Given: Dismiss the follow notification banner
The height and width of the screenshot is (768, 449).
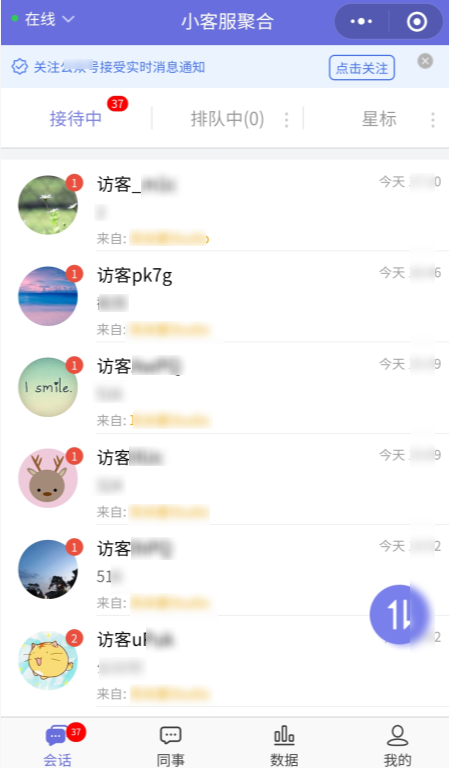Looking at the screenshot, I should tap(425, 61).
